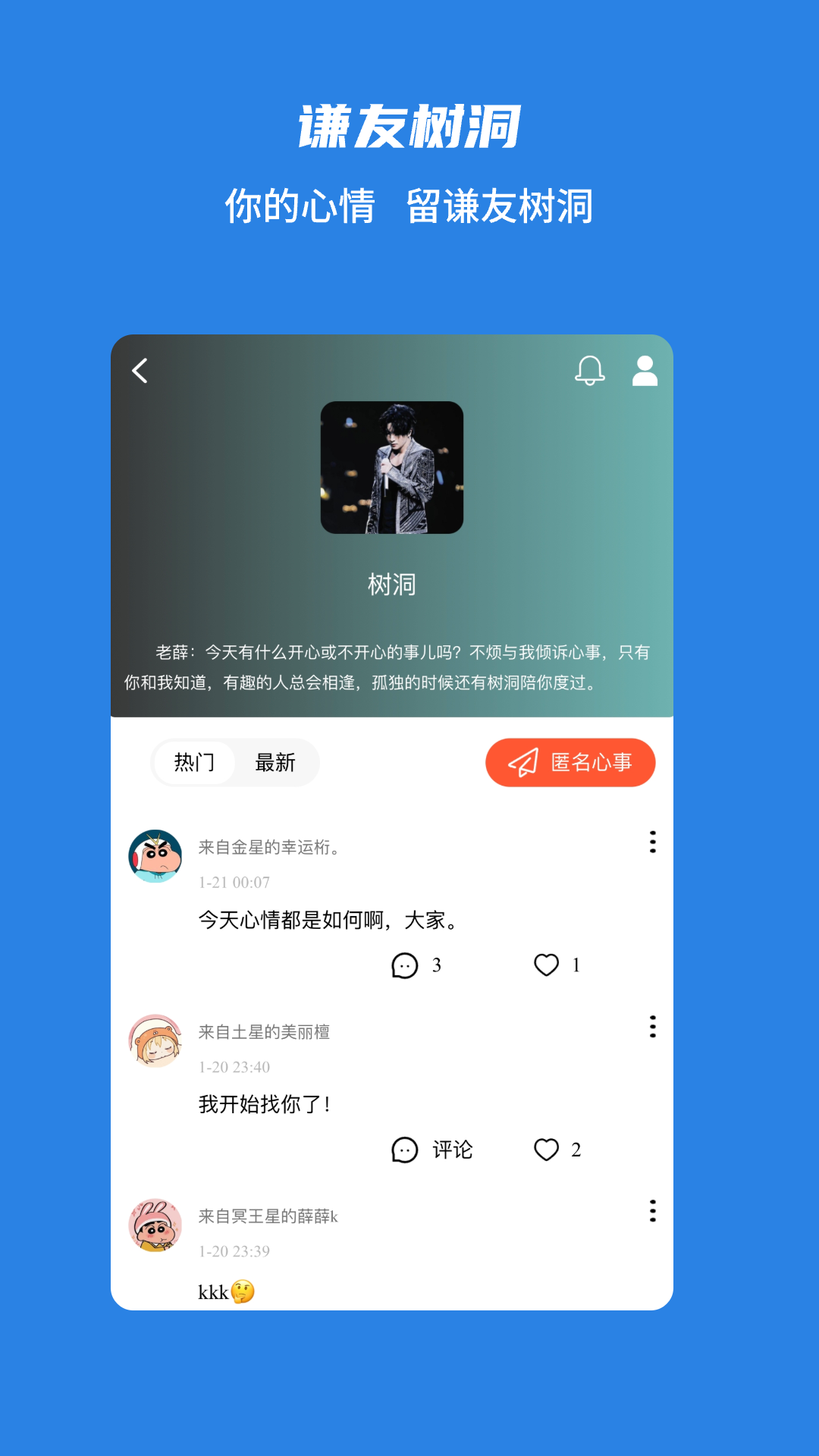Open the notification bell
Screen dimensions: 819x1456
point(590,372)
